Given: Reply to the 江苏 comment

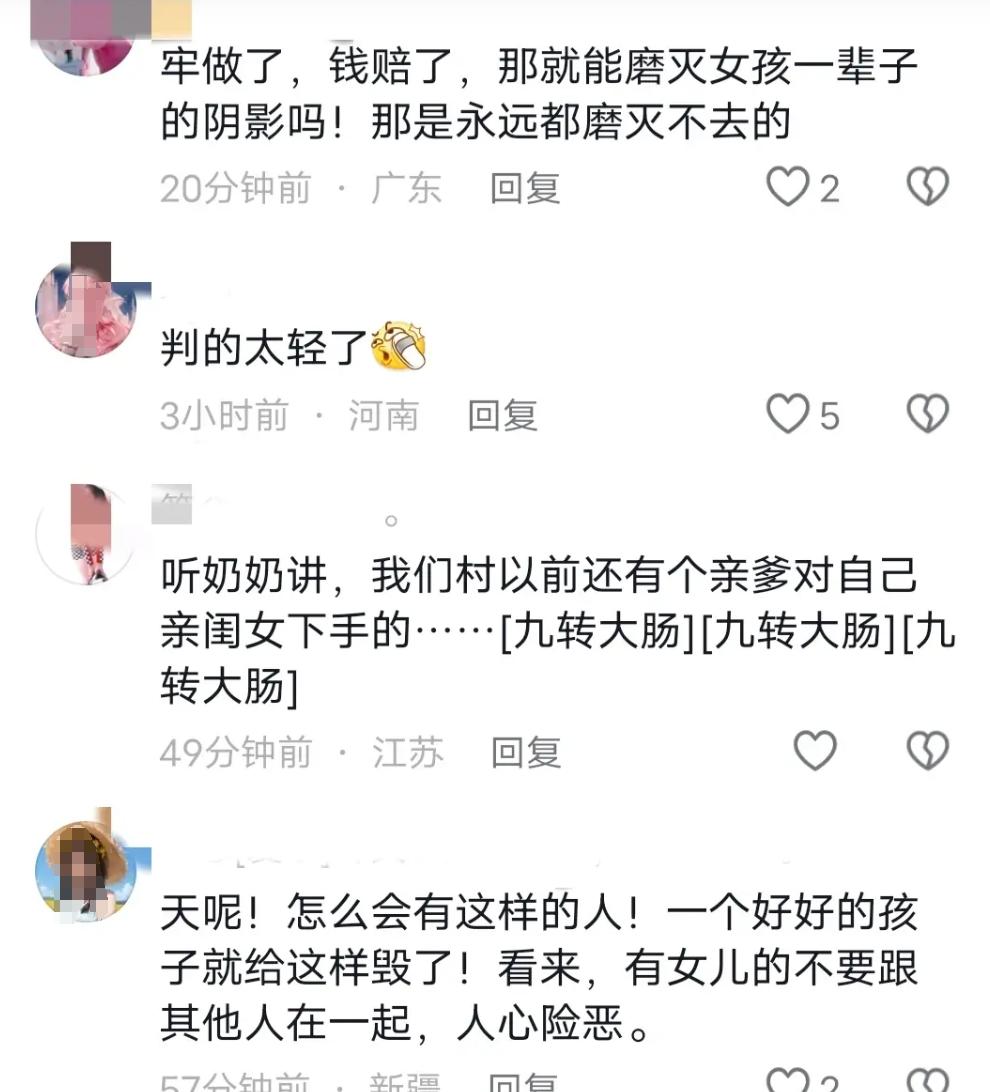Looking at the screenshot, I should tap(526, 752).
